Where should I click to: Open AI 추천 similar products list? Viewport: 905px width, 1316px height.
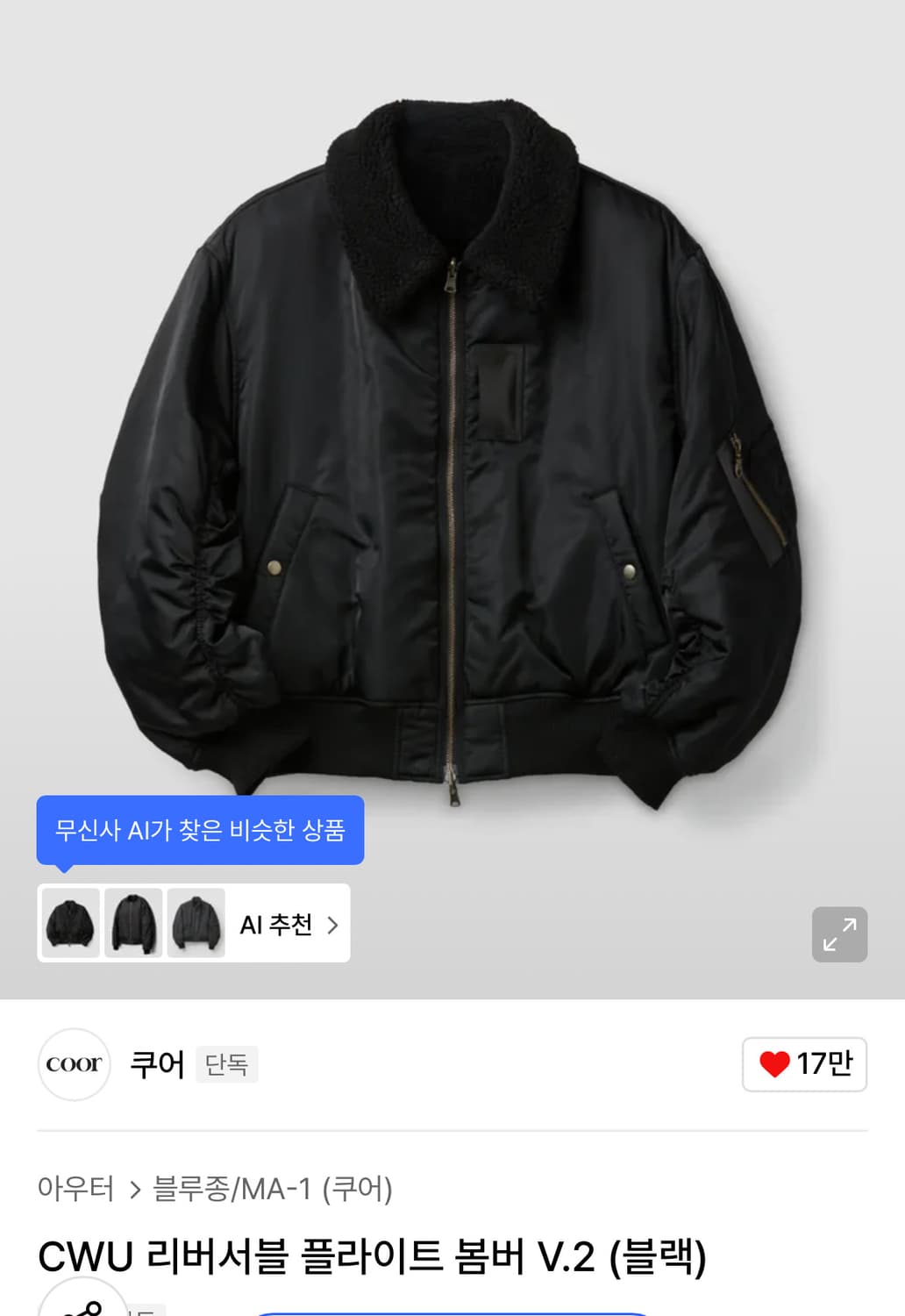coord(274,924)
